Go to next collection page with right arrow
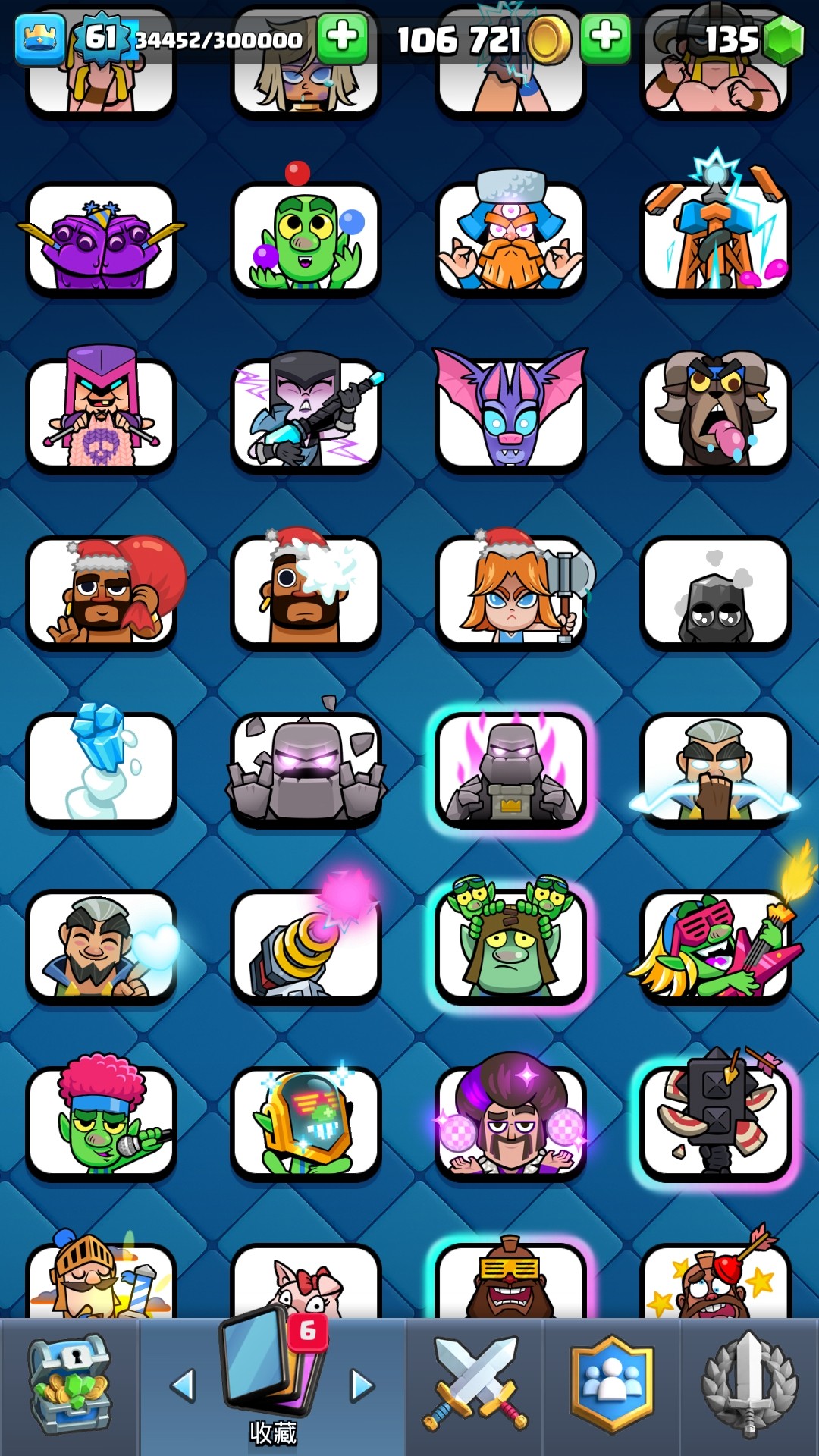The image size is (819, 1456). point(362,1385)
